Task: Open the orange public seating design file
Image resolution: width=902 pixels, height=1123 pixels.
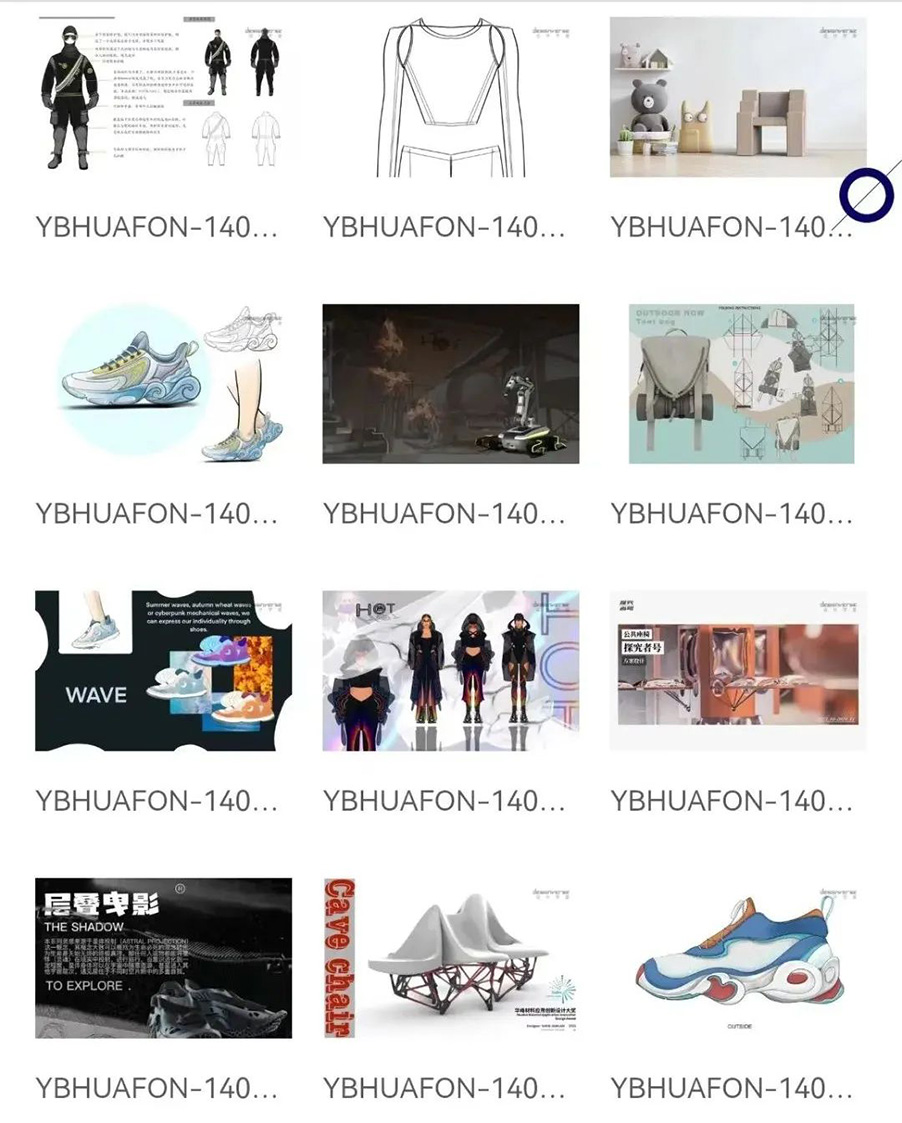Action: click(x=738, y=670)
